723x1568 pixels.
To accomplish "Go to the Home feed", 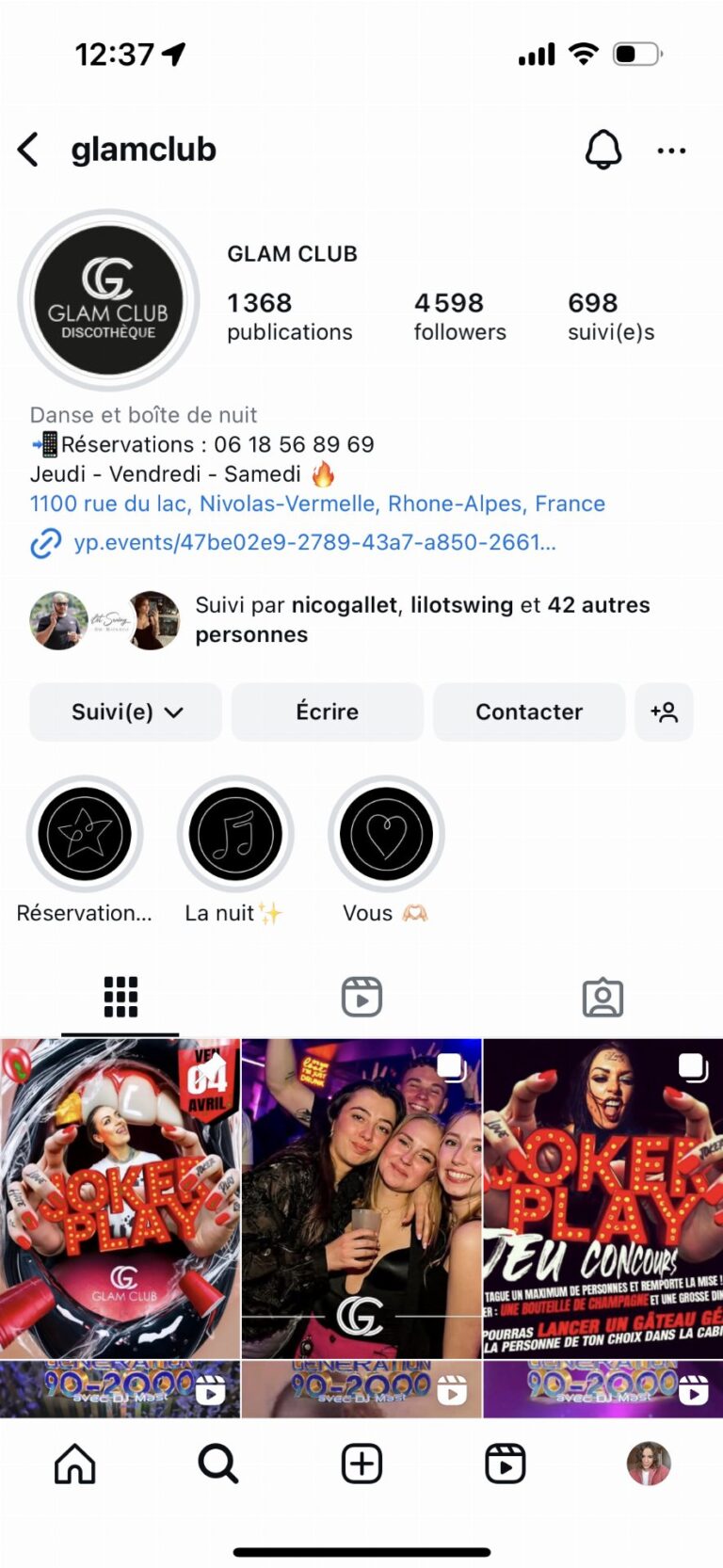I will click(75, 1464).
